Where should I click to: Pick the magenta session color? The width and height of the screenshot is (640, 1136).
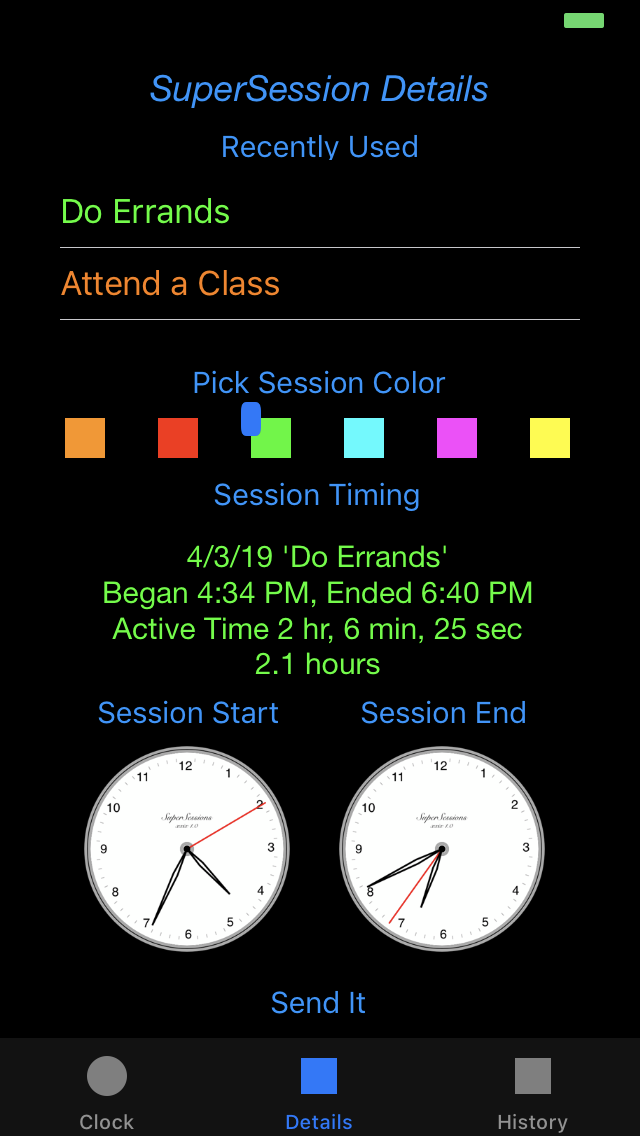[457, 438]
